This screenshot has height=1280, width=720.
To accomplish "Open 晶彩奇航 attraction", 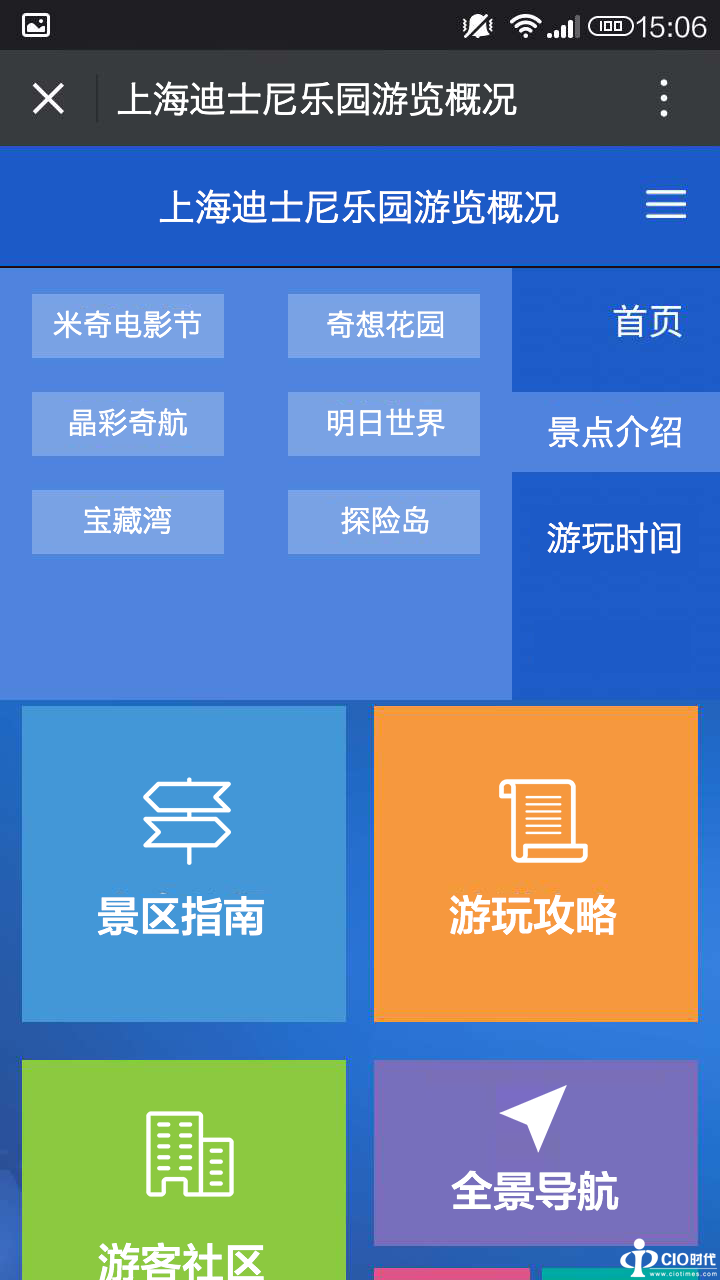I will 128,423.
